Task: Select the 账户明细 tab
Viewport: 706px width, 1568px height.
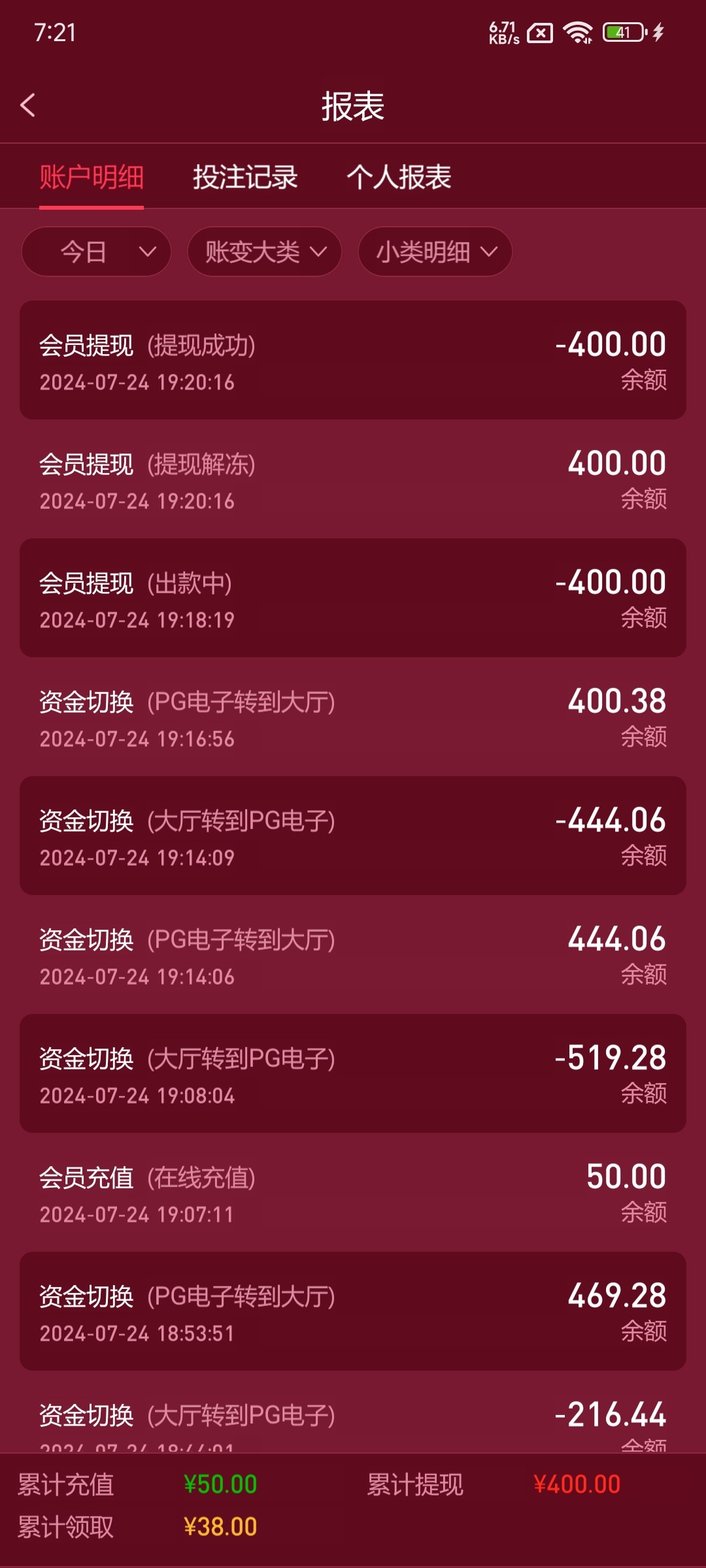Action: pyautogui.click(x=92, y=177)
